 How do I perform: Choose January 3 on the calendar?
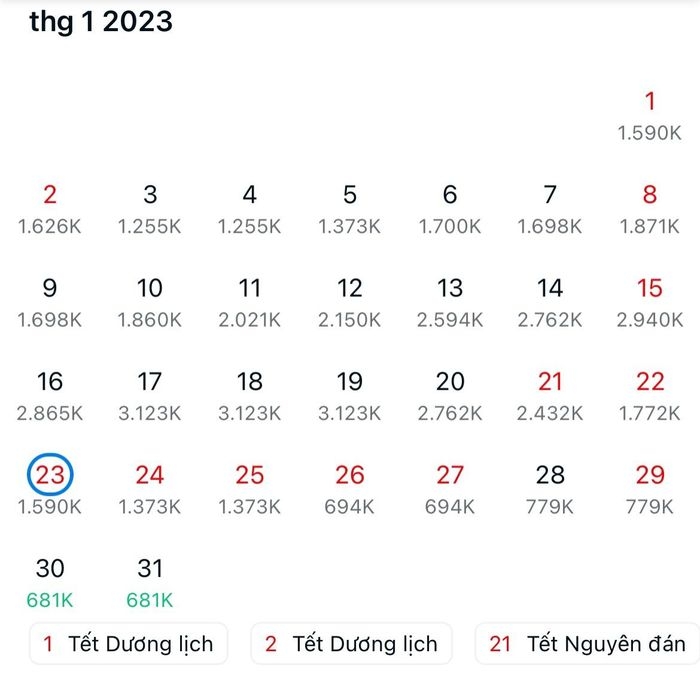150,208
